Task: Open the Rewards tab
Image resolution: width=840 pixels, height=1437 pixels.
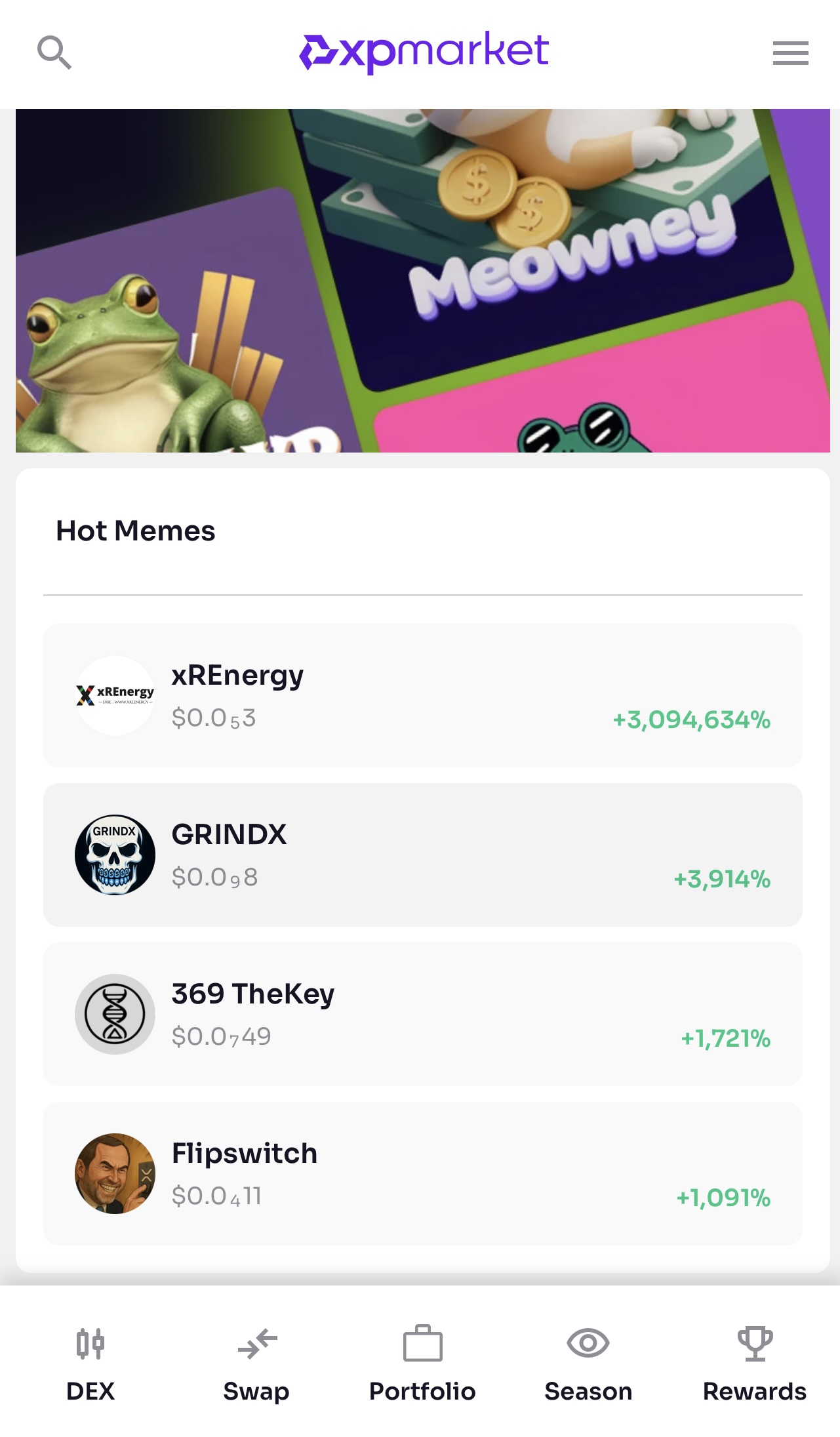Action: pyautogui.click(x=755, y=1364)
